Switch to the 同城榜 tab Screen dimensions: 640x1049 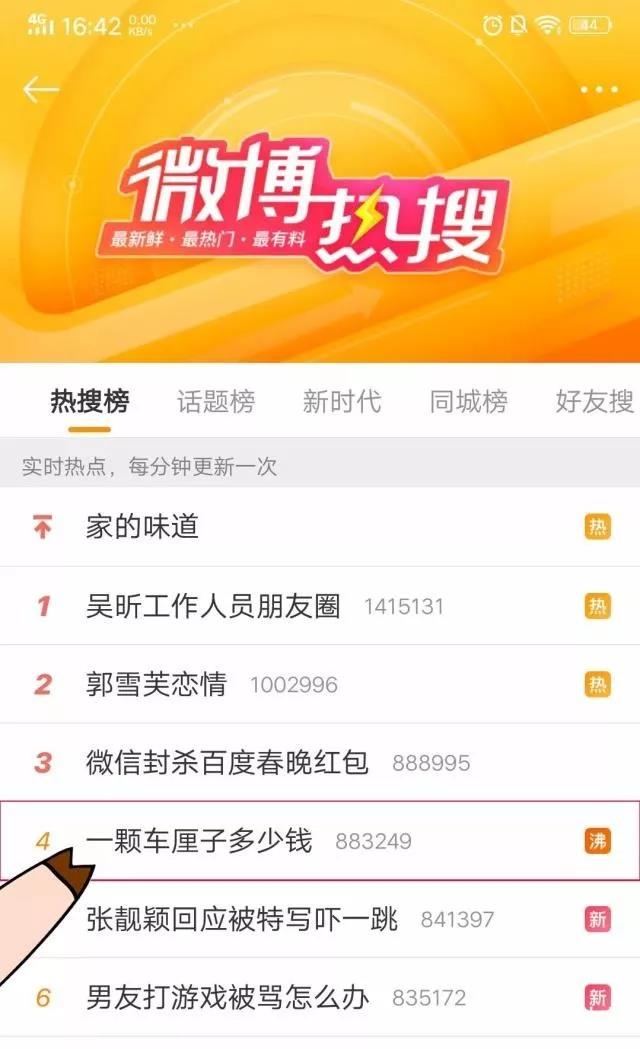tap(468, 402)
